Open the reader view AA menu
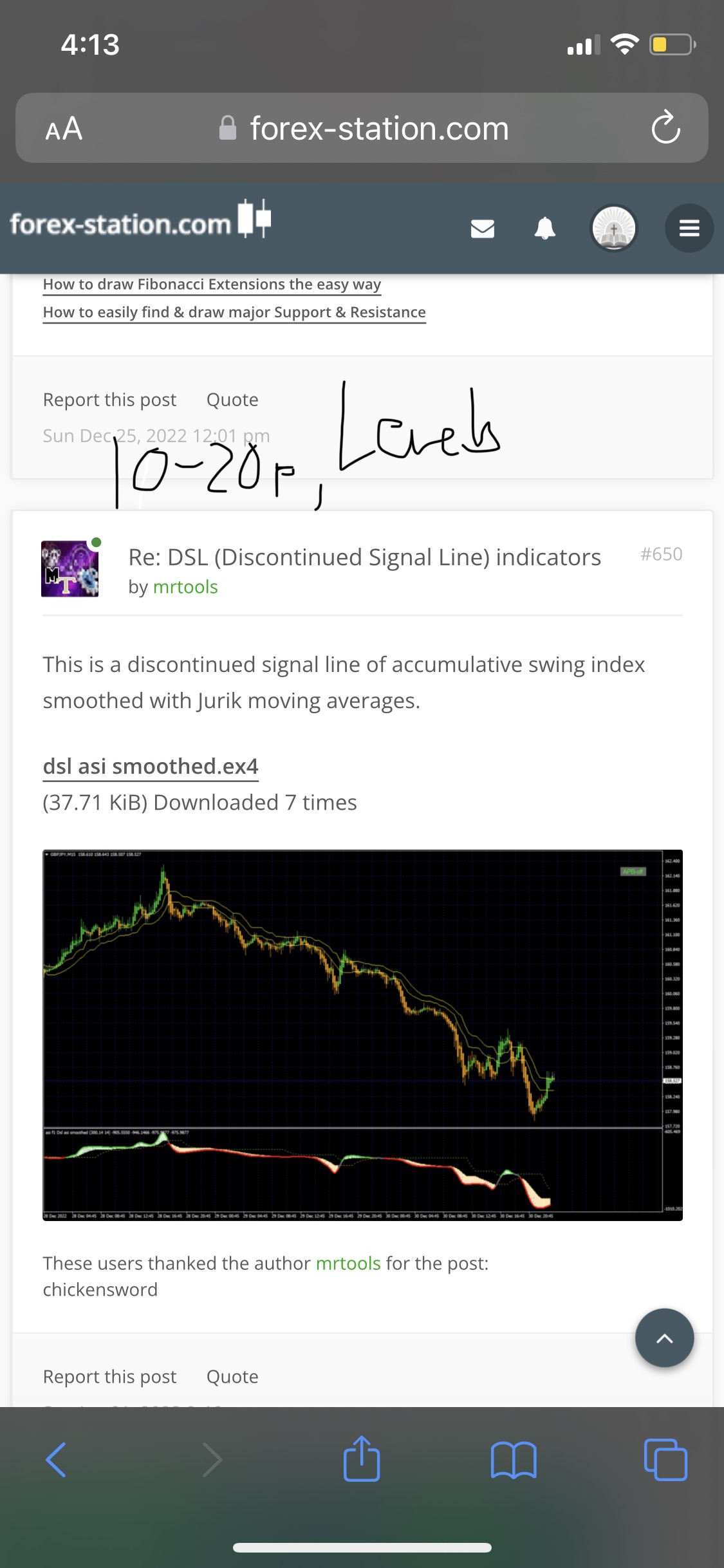Screen dimensions: 724x1568 pyautogui.click(x=64, y=128)
